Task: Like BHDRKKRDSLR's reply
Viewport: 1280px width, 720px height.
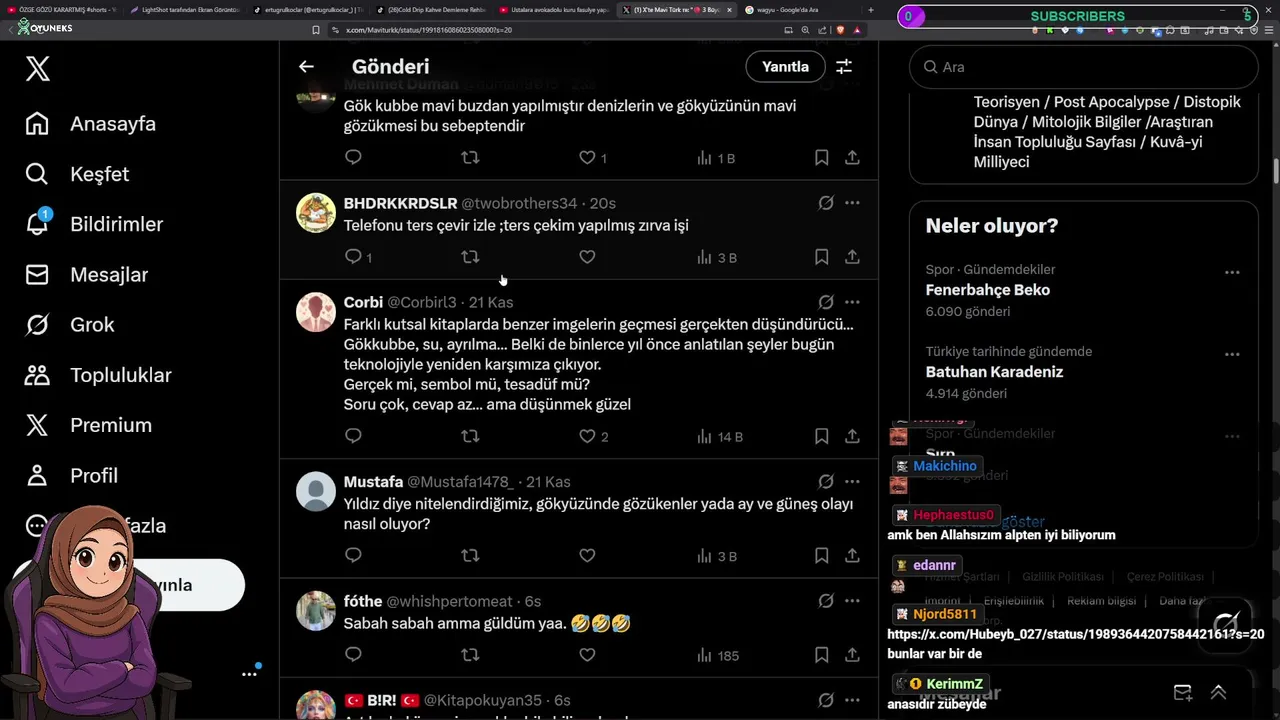Action: coord(587,257)
